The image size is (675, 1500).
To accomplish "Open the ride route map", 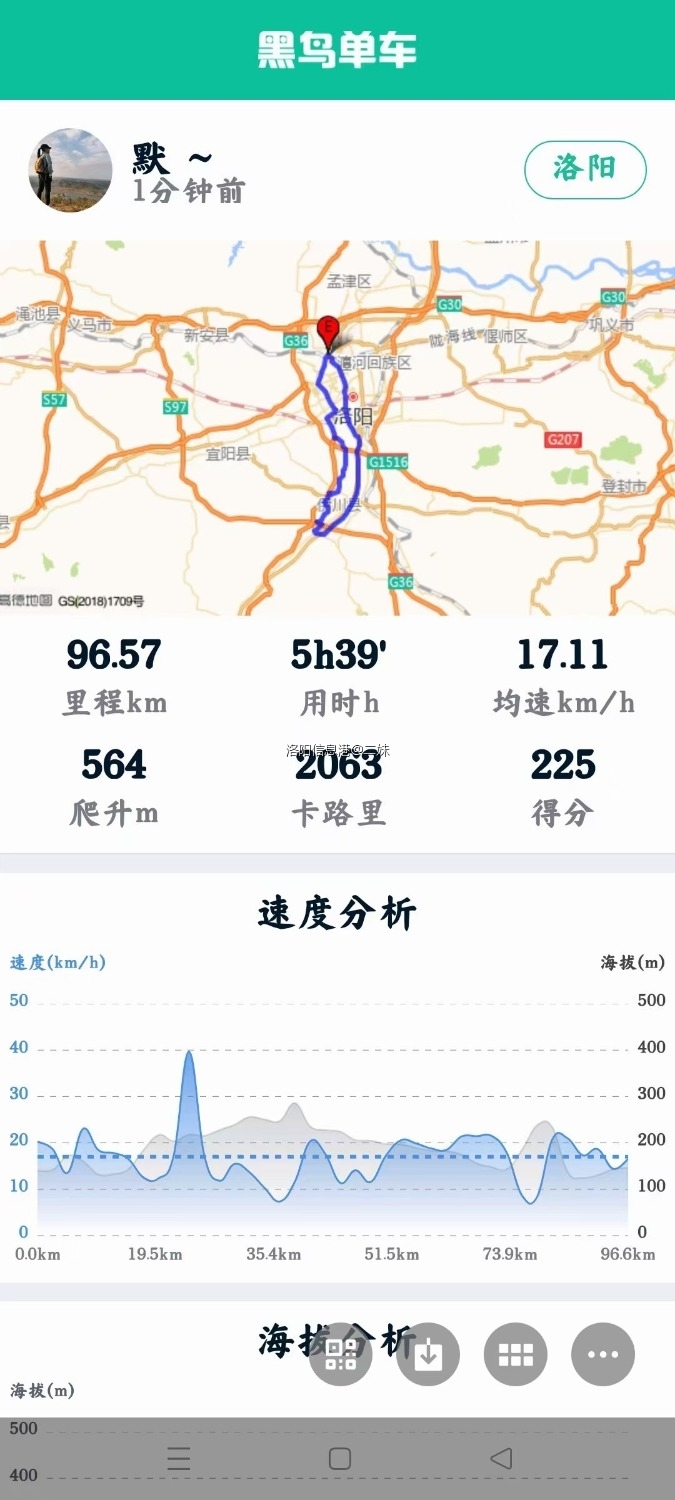I will tap(337, 427).
